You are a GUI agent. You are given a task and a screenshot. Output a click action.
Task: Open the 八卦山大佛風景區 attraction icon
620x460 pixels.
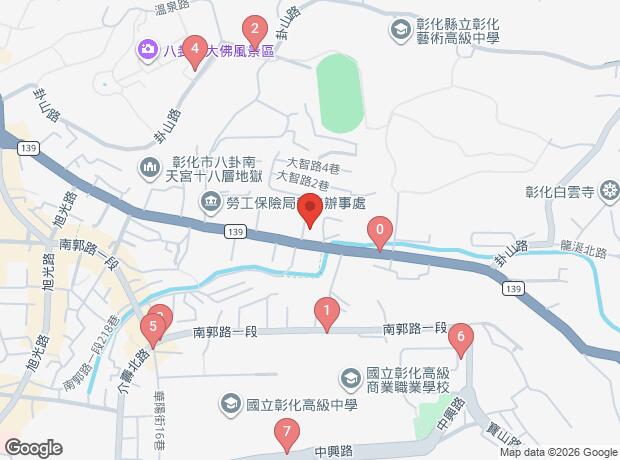coord(147,50)
